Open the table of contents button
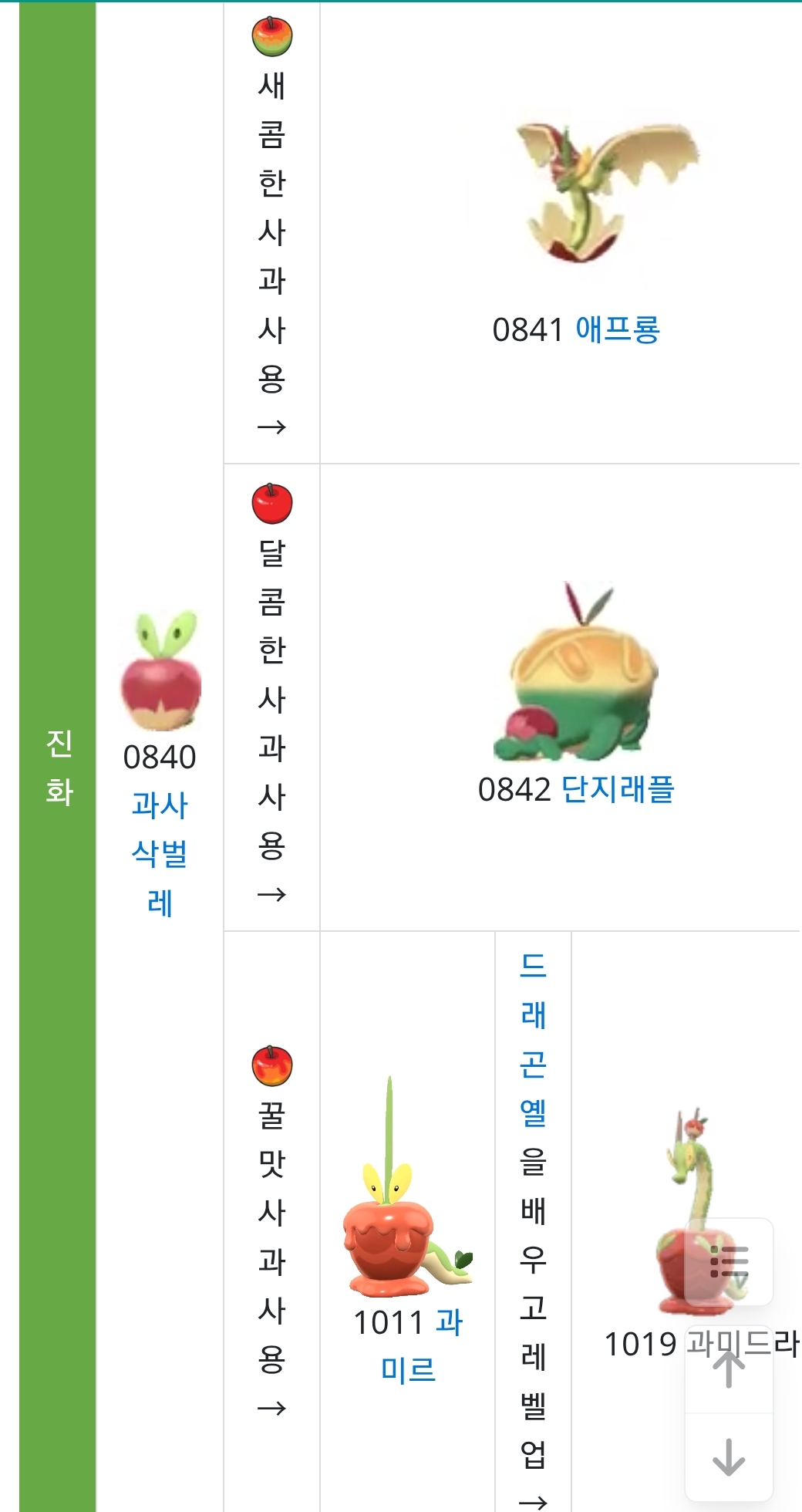 coord(729,1262)
